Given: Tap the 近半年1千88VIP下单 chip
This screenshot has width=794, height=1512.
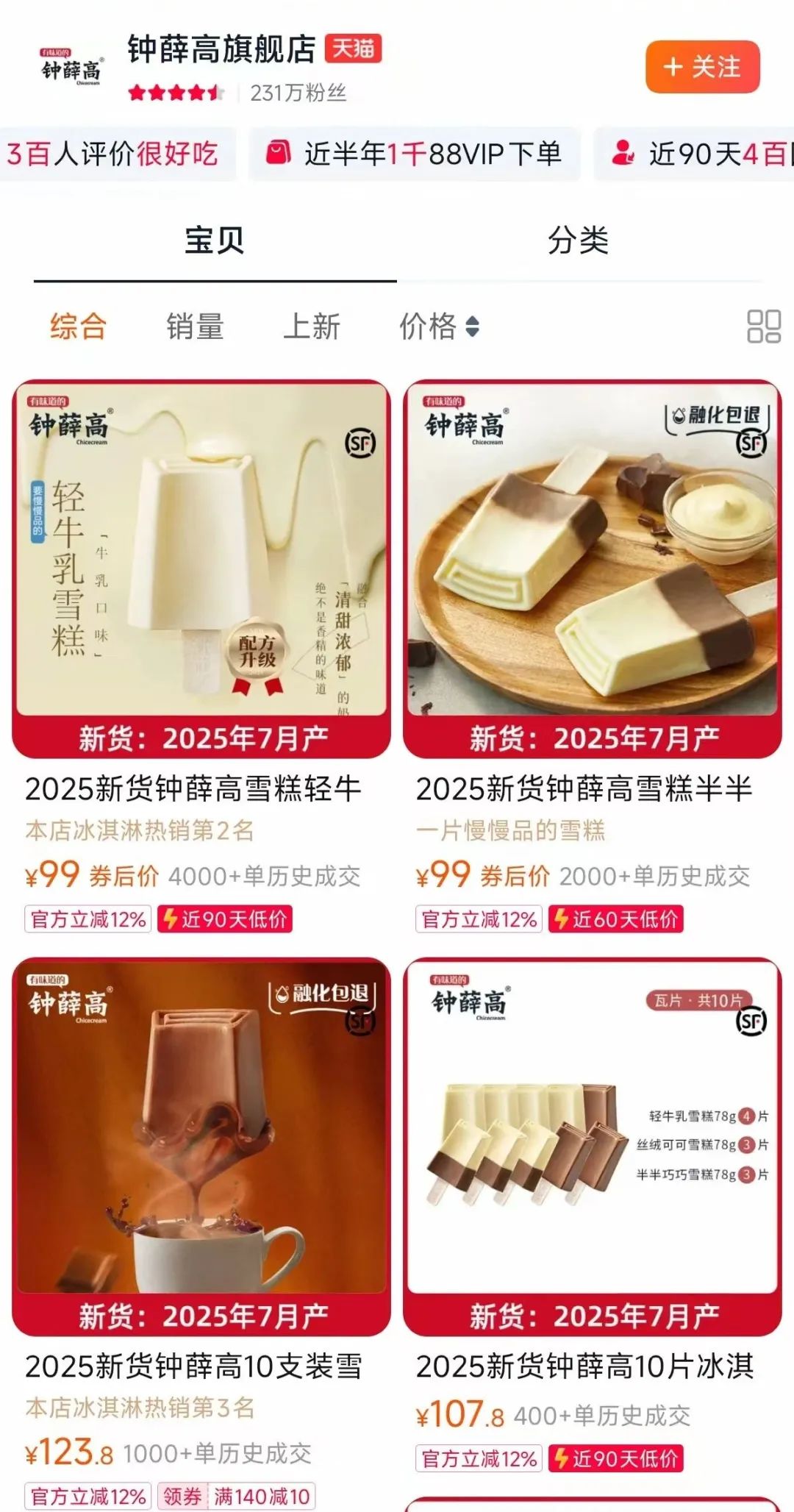Looking at the screenshot, I should click(x=415, y=154).
